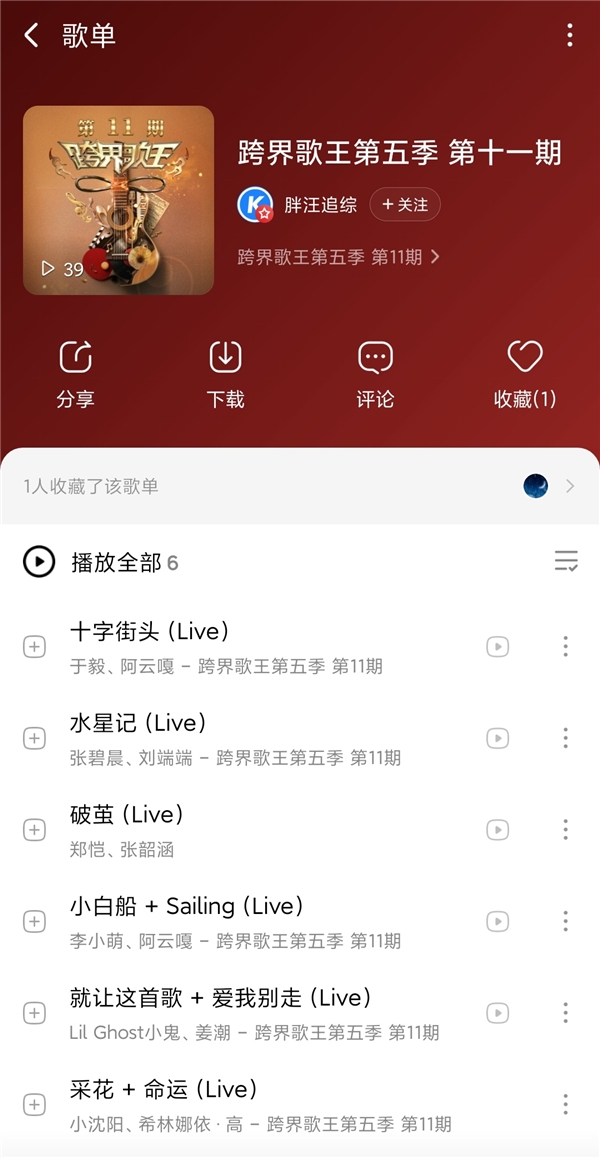This screenshot has width=600, height=1158.
Task: Add this playlist to favorites
Action: coord(525,373)
